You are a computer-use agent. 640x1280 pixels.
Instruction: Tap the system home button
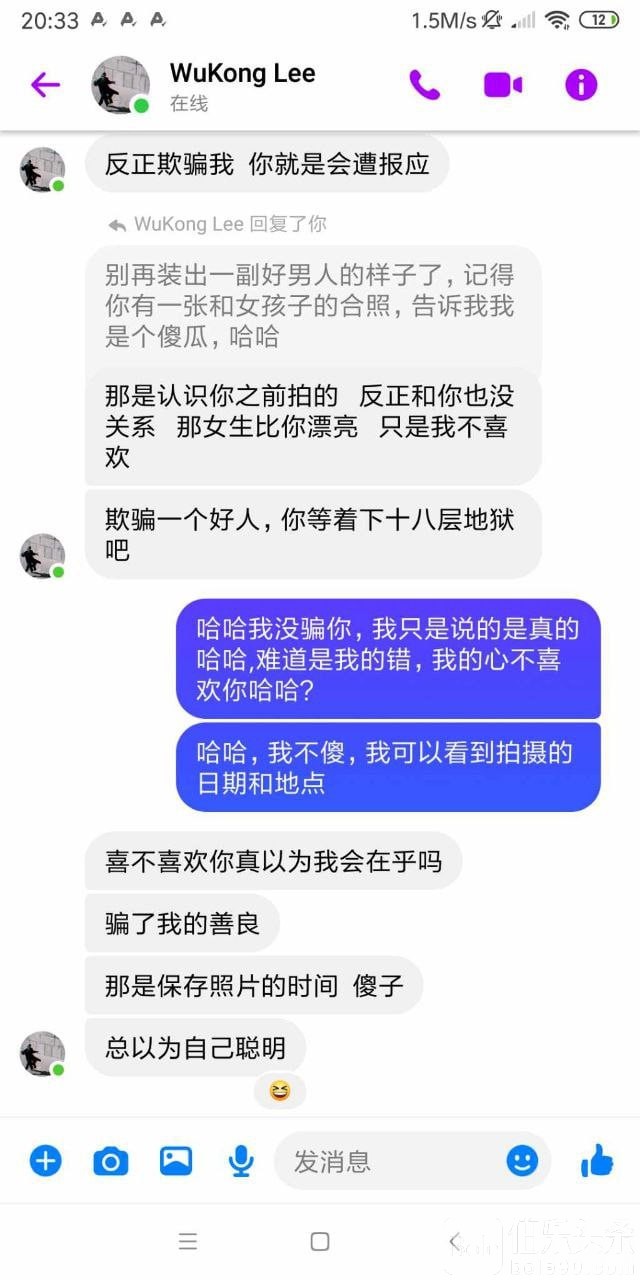(x=320, y=1242)
